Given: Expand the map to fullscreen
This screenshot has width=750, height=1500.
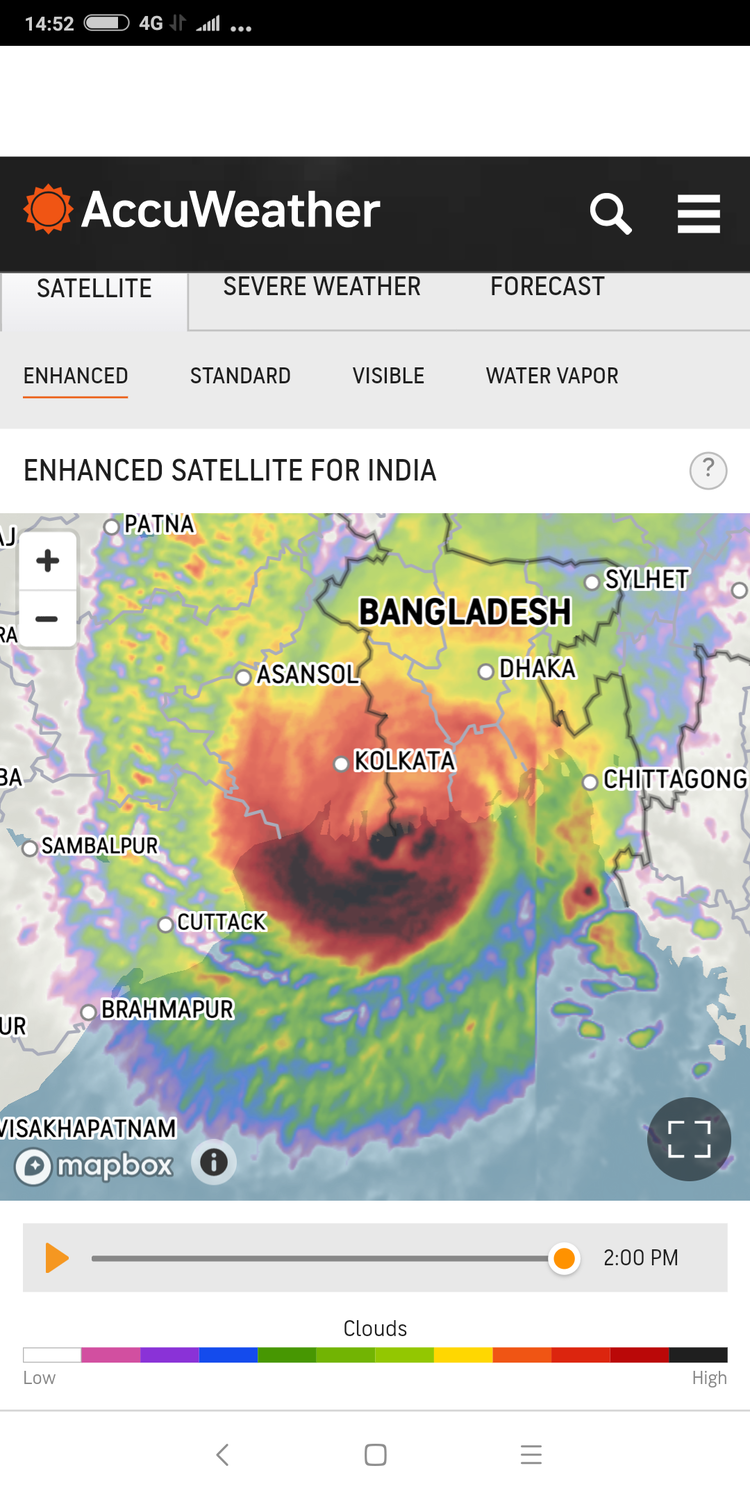Looking at the screenshot, I should (x=689, y=1139).
